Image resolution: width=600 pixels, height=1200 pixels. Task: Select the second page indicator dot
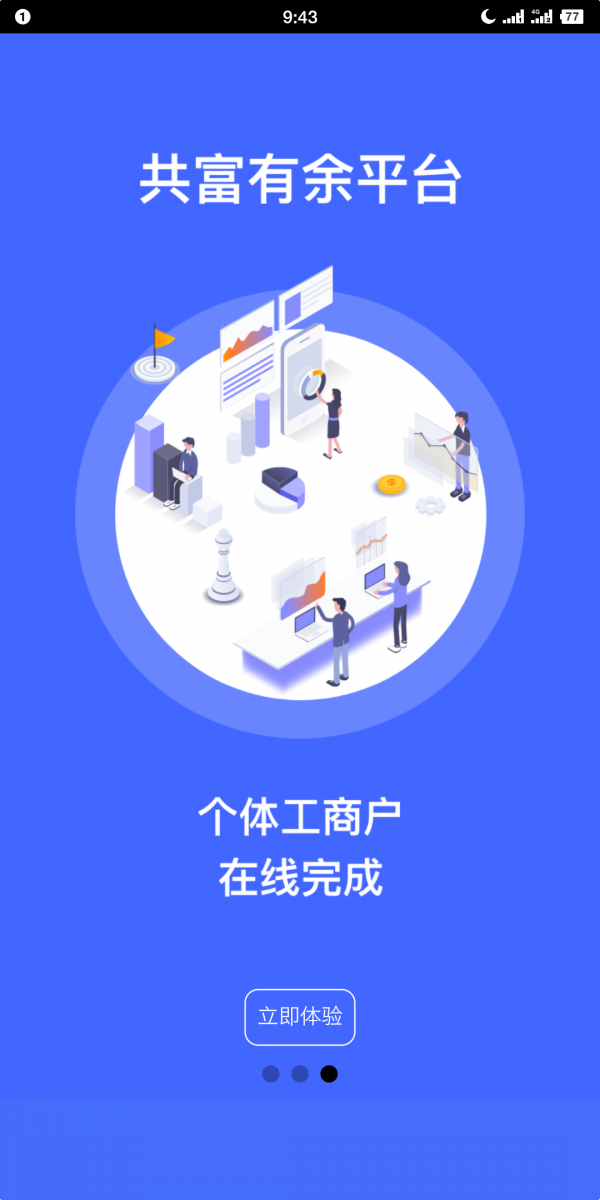(x=300, y=1074)
